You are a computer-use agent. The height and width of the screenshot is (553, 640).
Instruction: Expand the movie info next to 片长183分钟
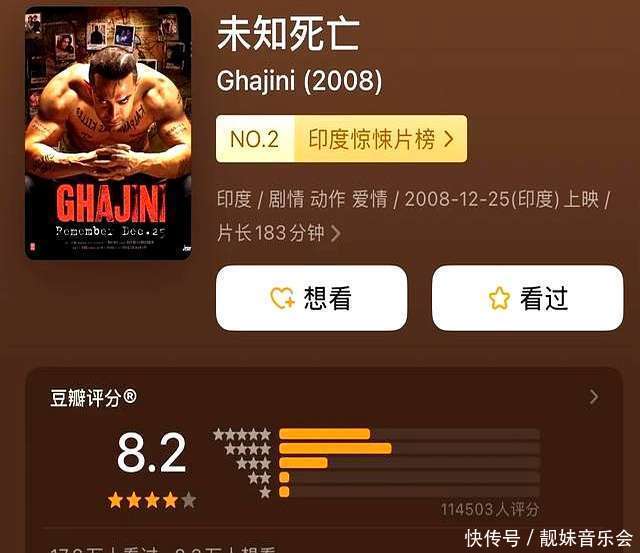(x=336, y=233)
